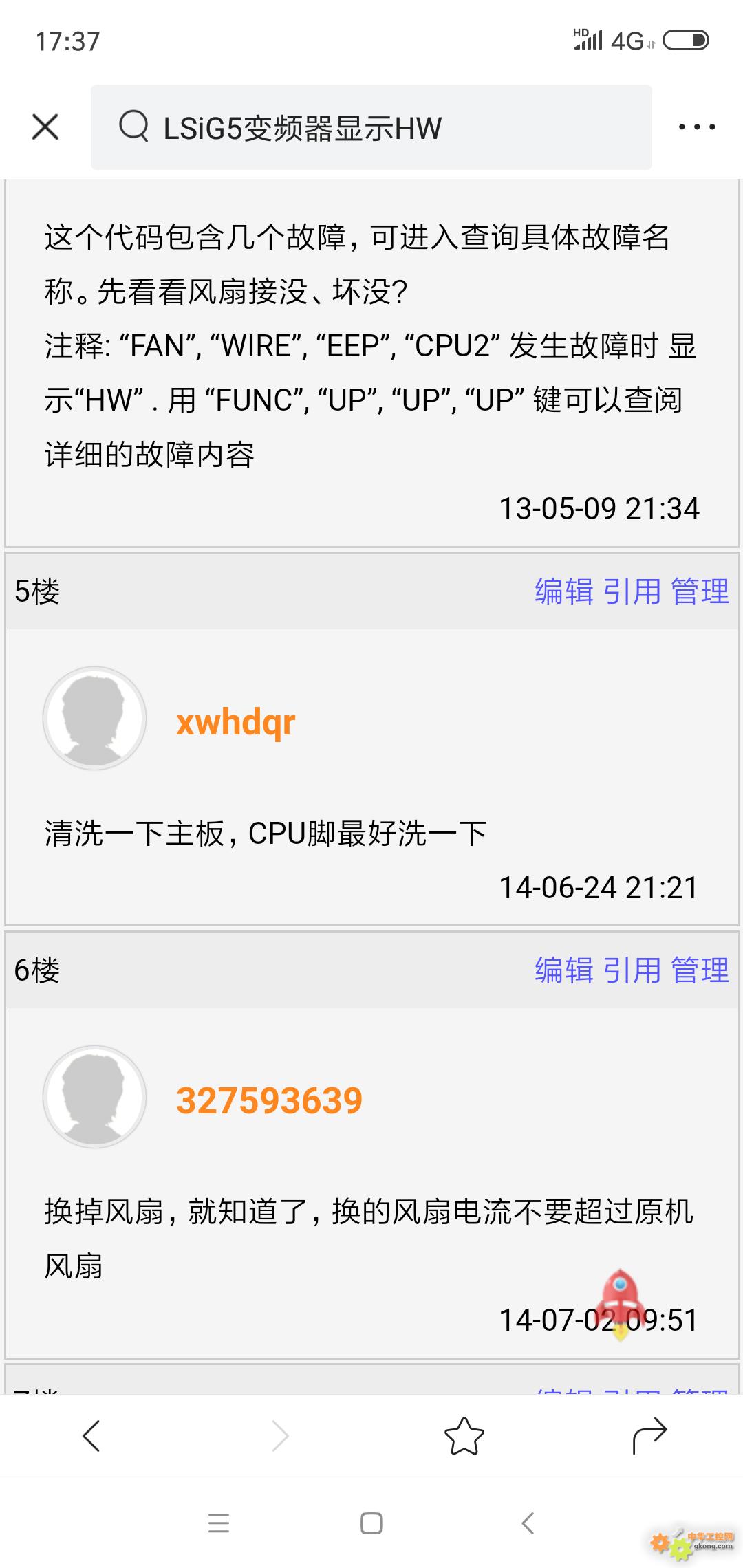Viewport: 743px width, 1568px height.
Task: Tap 管理 on the 6楼 post
Action: pyautogui.click(x=700, y=970)
